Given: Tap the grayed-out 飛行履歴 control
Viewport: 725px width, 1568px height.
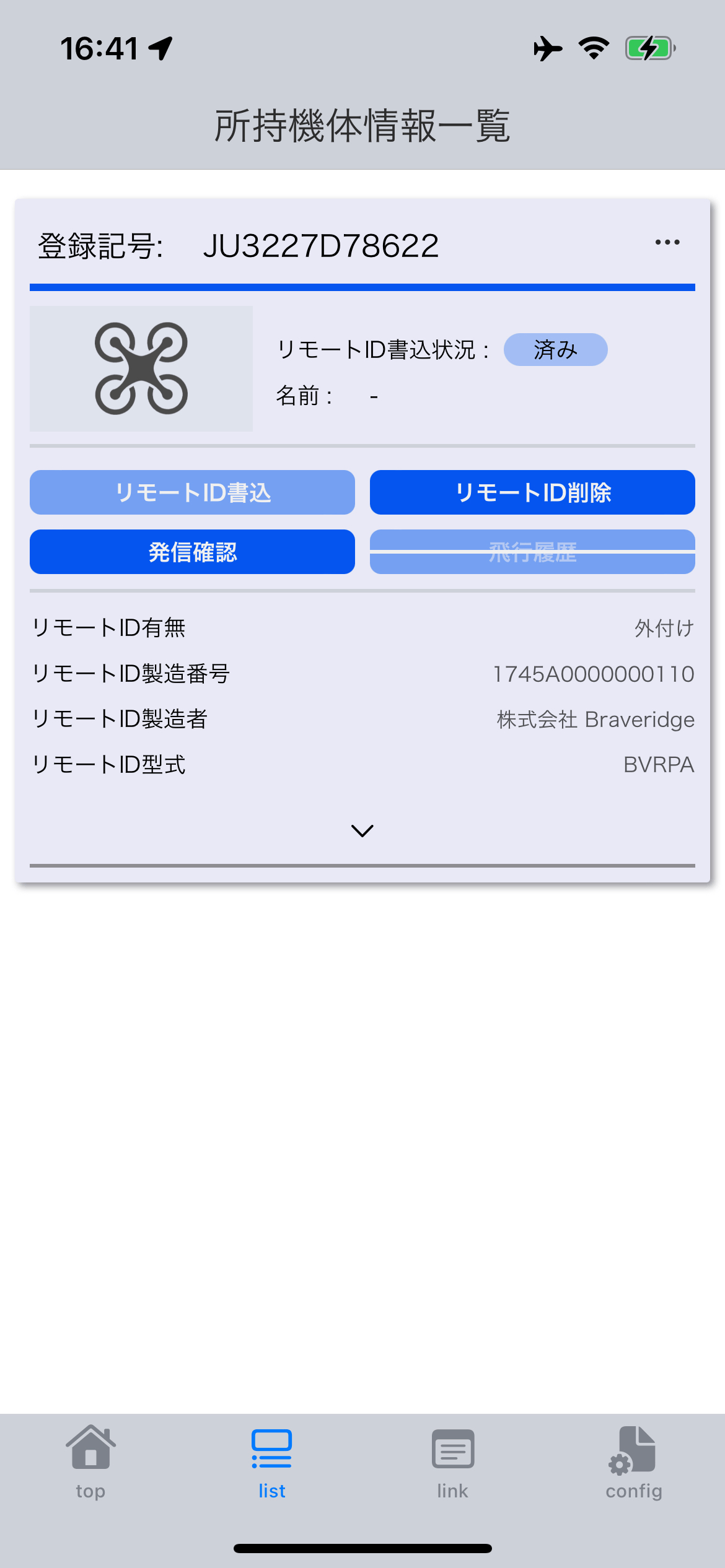Looking at the screenshot, I should coord(532,551).
